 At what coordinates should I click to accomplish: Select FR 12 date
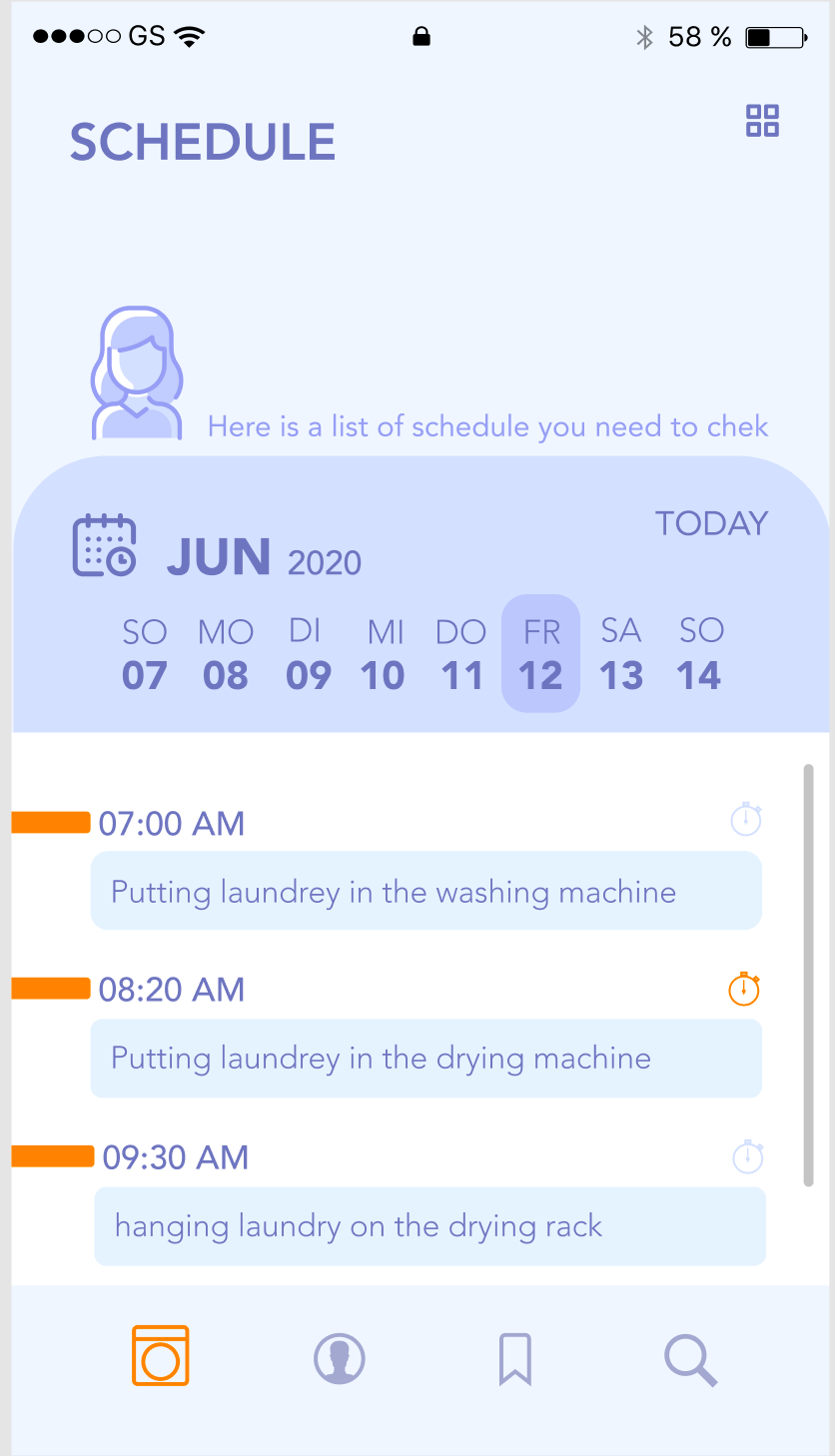[540, 654]
